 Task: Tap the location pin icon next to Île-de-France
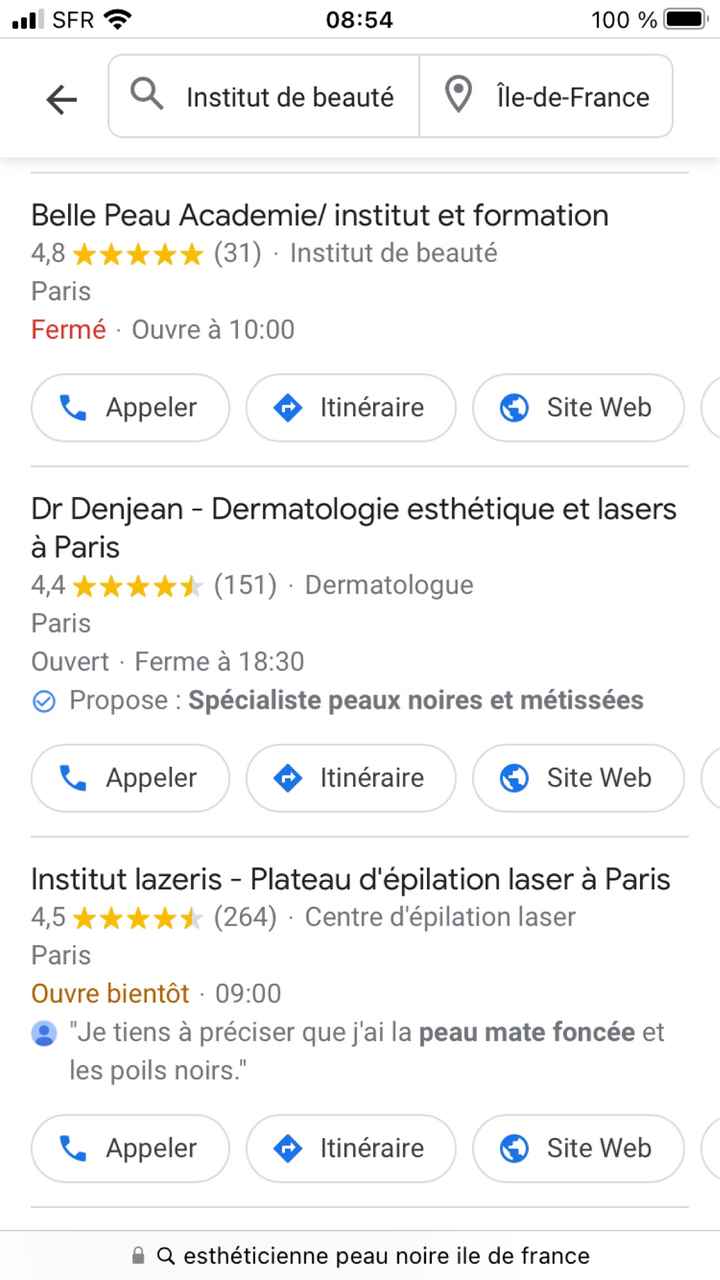pyautogui.click(x=457, y=95)
